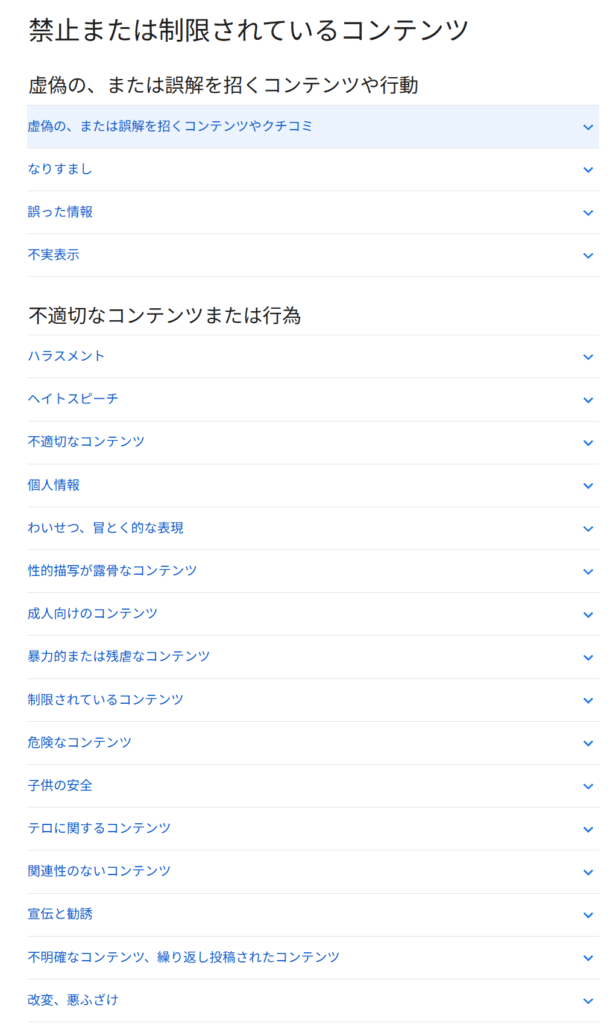The height and width of the screenshot is (1024, 613).
Task: Open 暴力的または残虐なコンテンツ section
Action: (313, 657)
